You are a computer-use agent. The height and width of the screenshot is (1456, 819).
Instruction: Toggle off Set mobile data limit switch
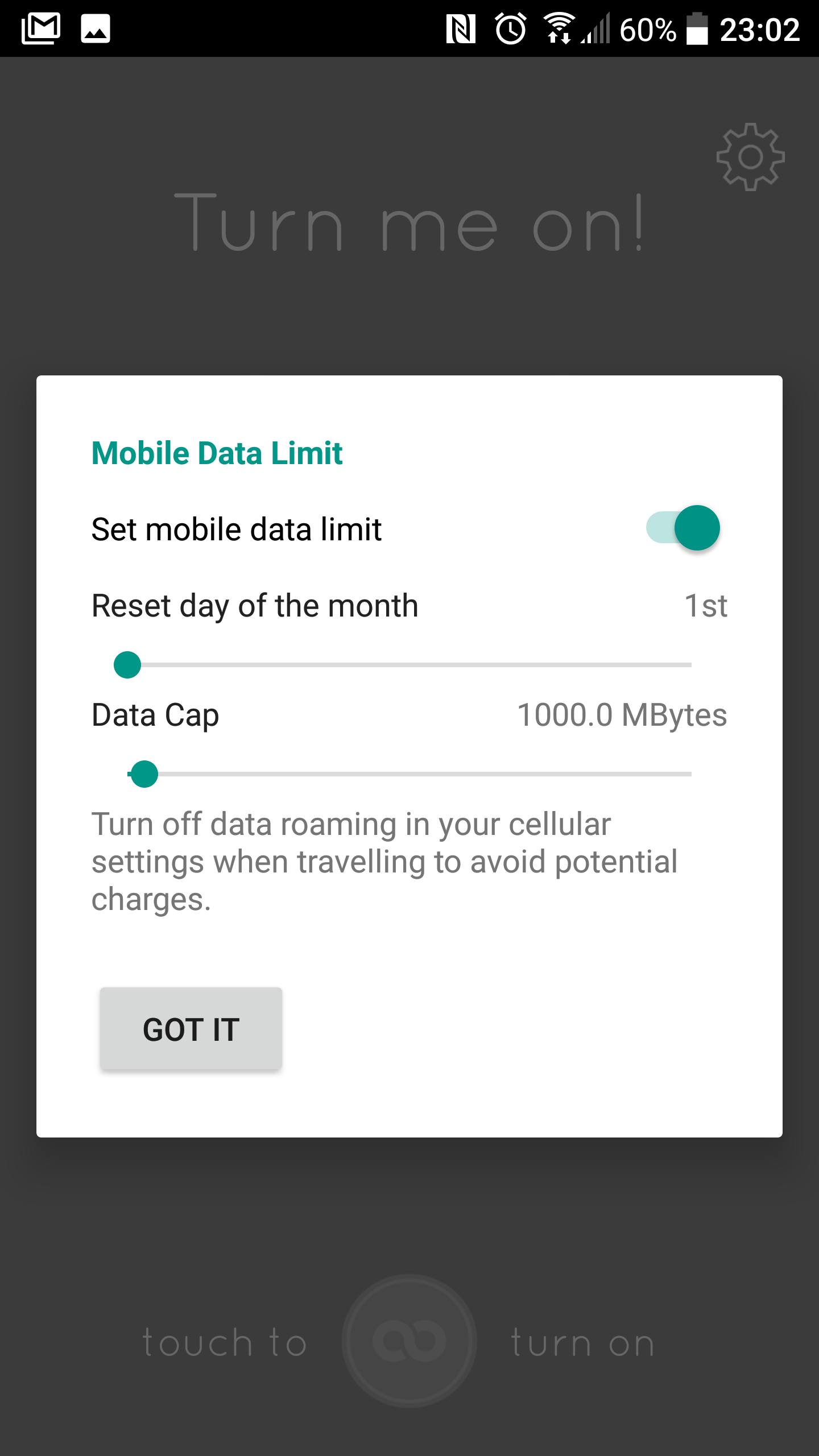(682, 528)
